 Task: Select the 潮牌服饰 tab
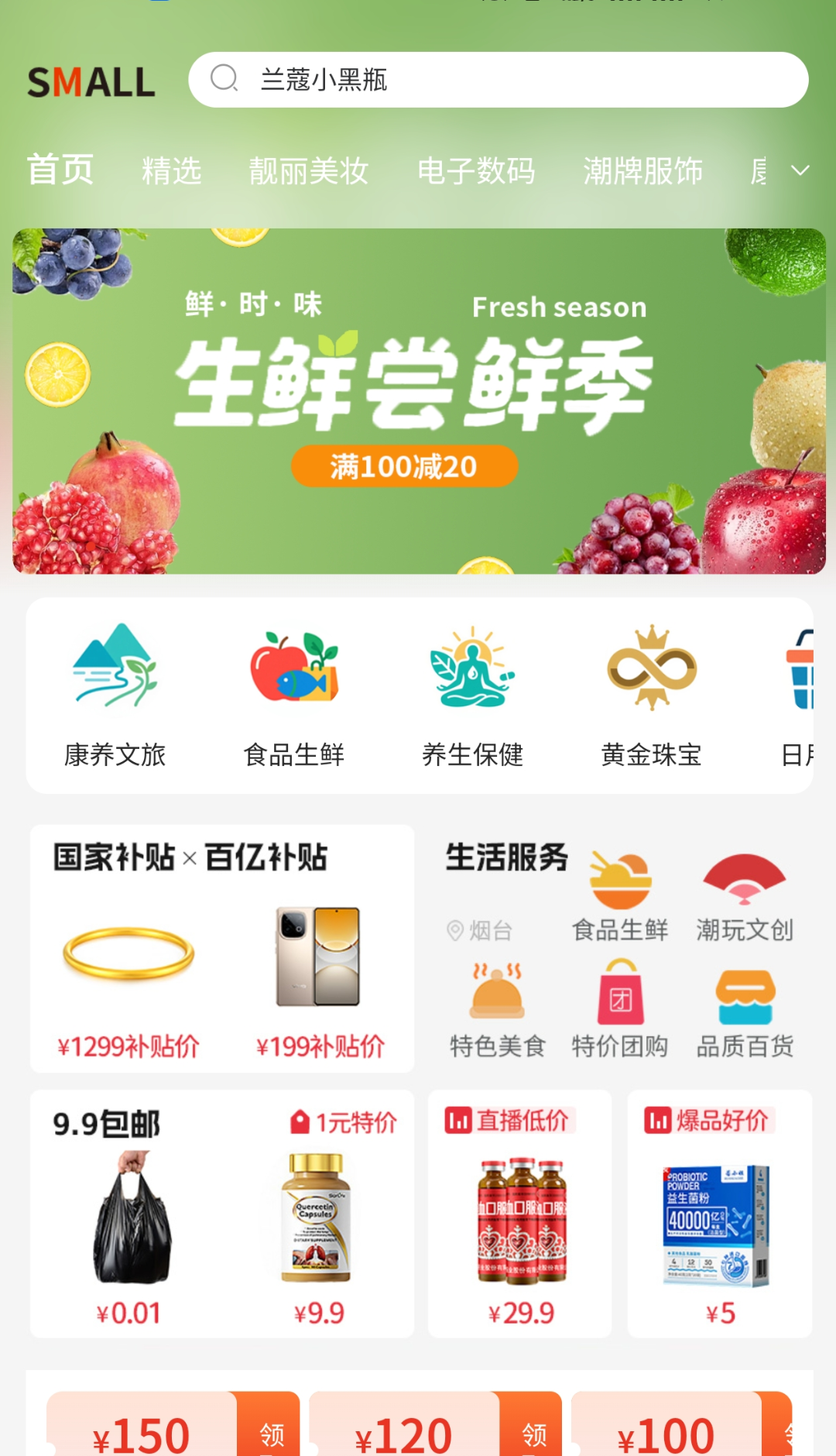[642, 170]
